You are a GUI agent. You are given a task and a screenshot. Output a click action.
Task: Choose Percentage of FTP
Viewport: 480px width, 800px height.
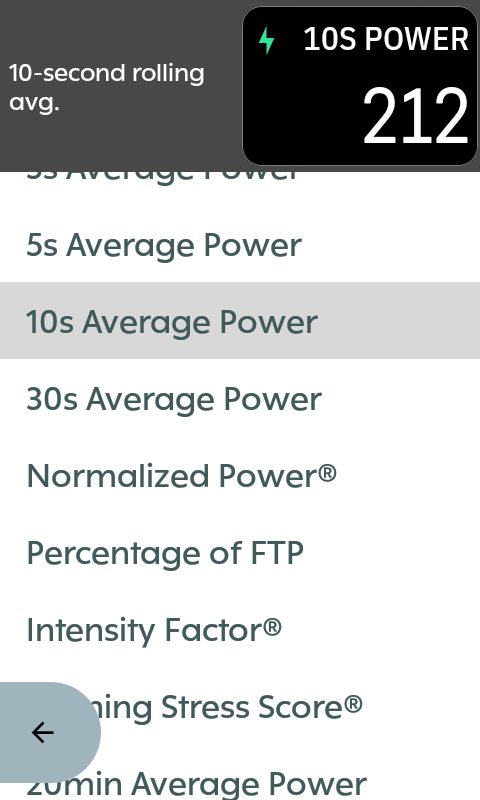[x=240, y=553]
